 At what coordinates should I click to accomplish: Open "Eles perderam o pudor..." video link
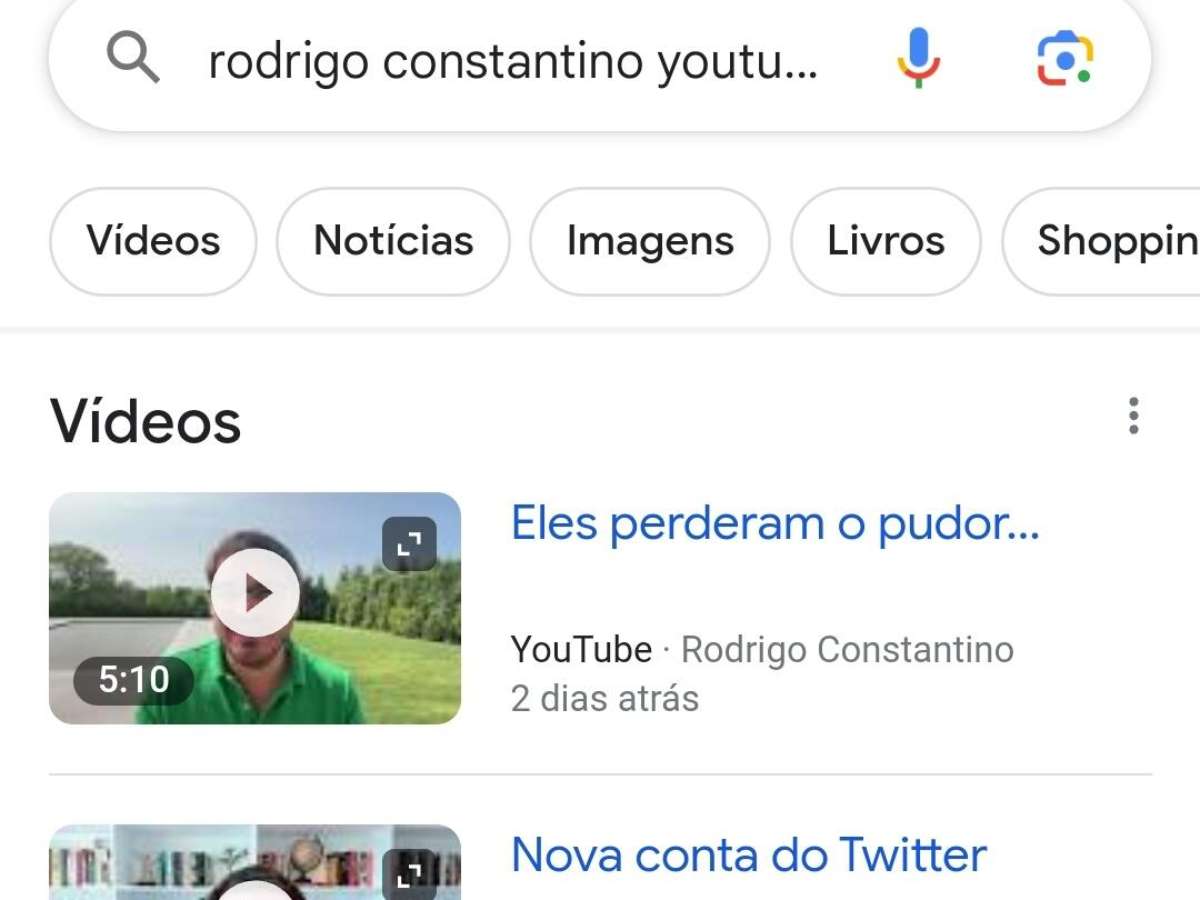(775, 523)
